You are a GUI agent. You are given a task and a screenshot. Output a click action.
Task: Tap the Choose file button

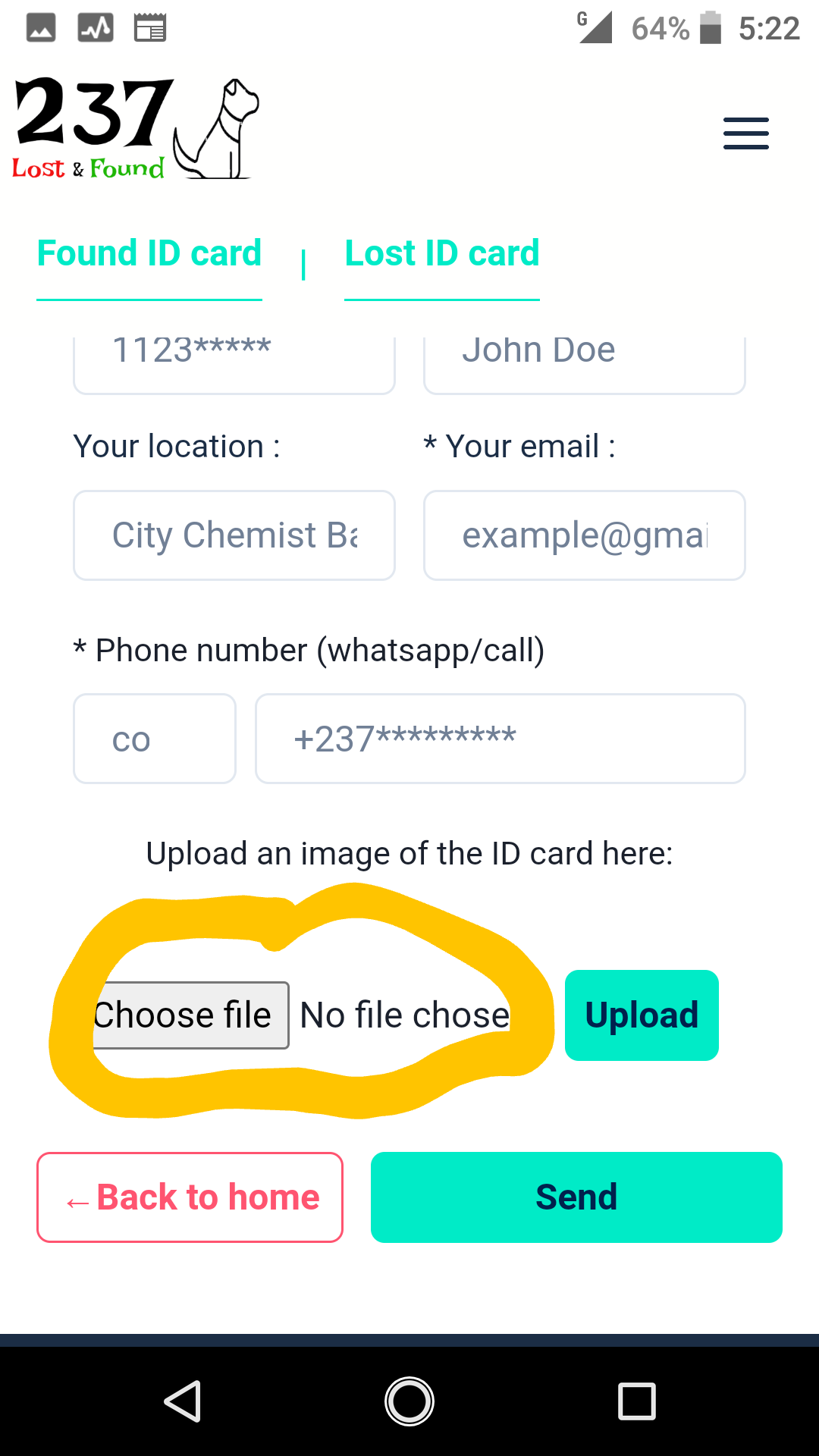click(190, 1015)
